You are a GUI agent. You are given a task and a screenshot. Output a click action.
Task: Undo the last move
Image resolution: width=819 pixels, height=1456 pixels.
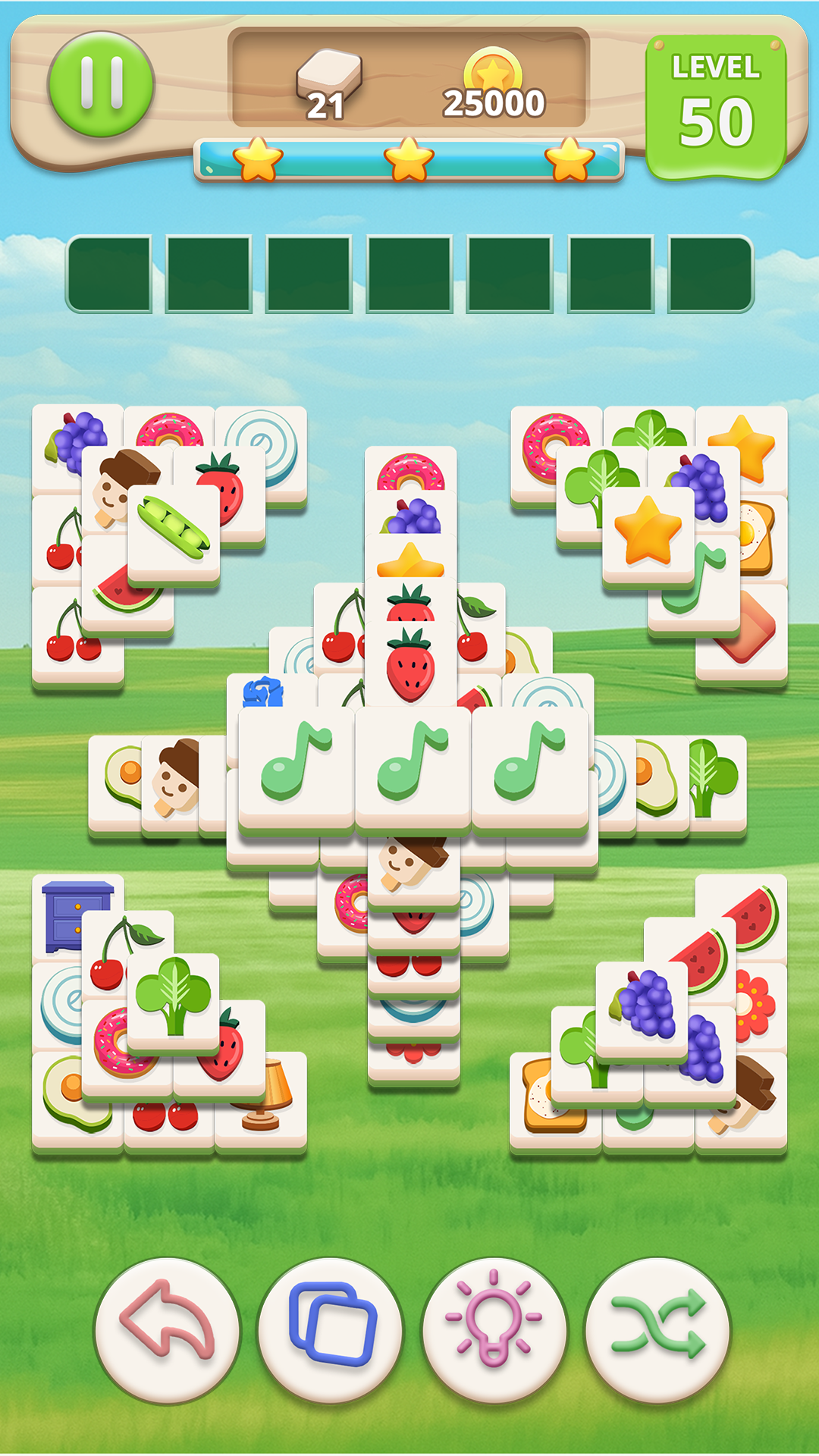coord(167,1330)
